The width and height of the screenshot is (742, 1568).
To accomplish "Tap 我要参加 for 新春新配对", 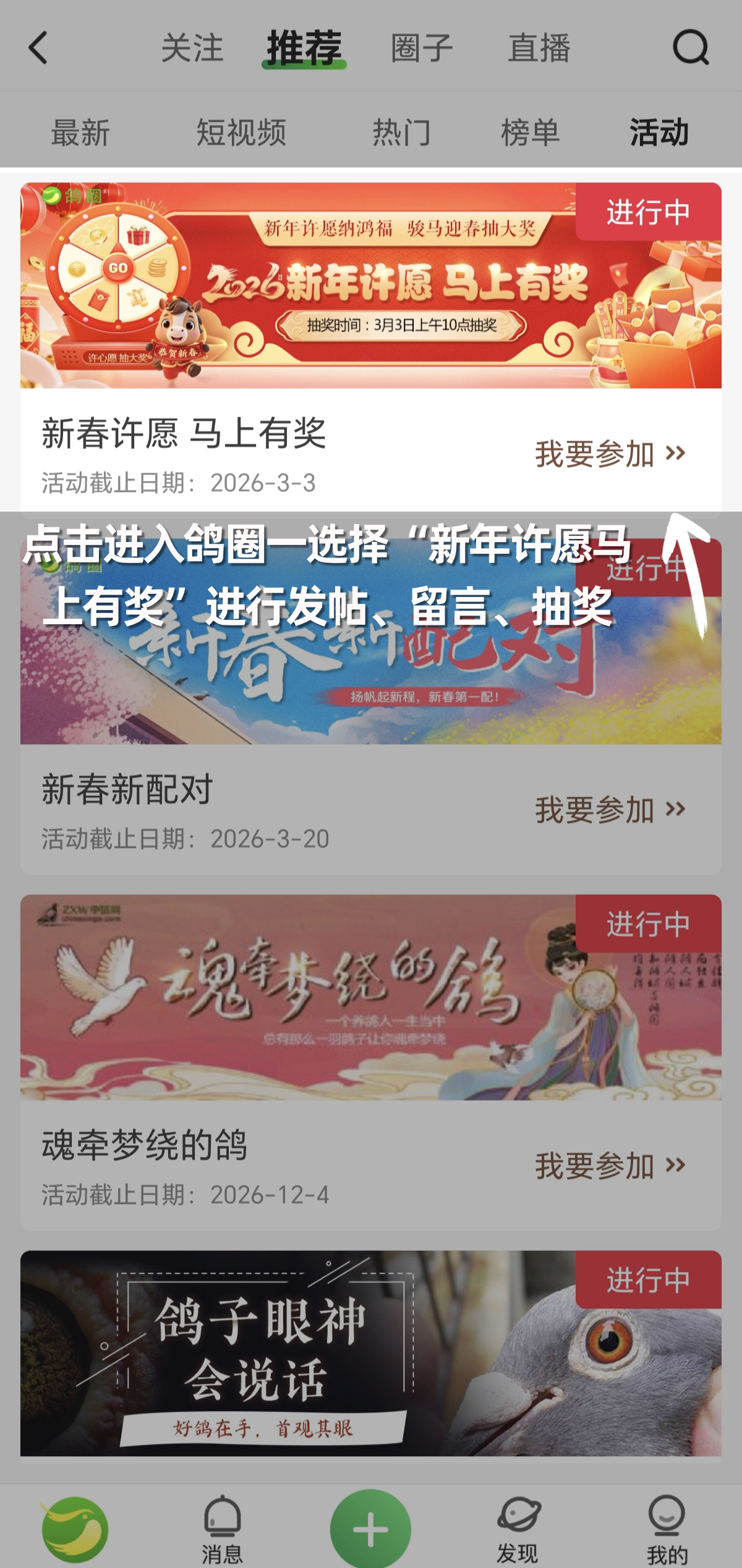I will [610, 810].
